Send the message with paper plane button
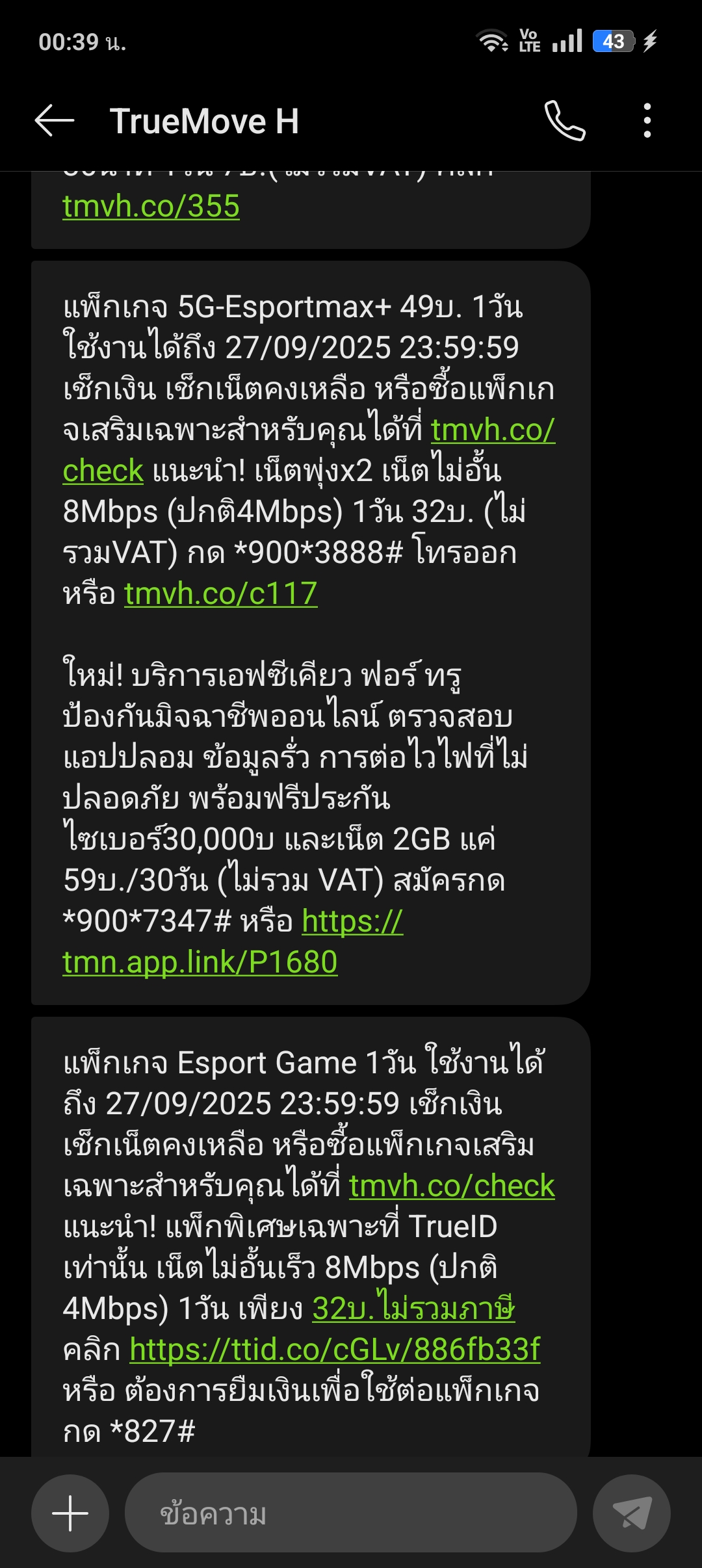This screenshot has width=702, height=1568. click(632, 1513)
